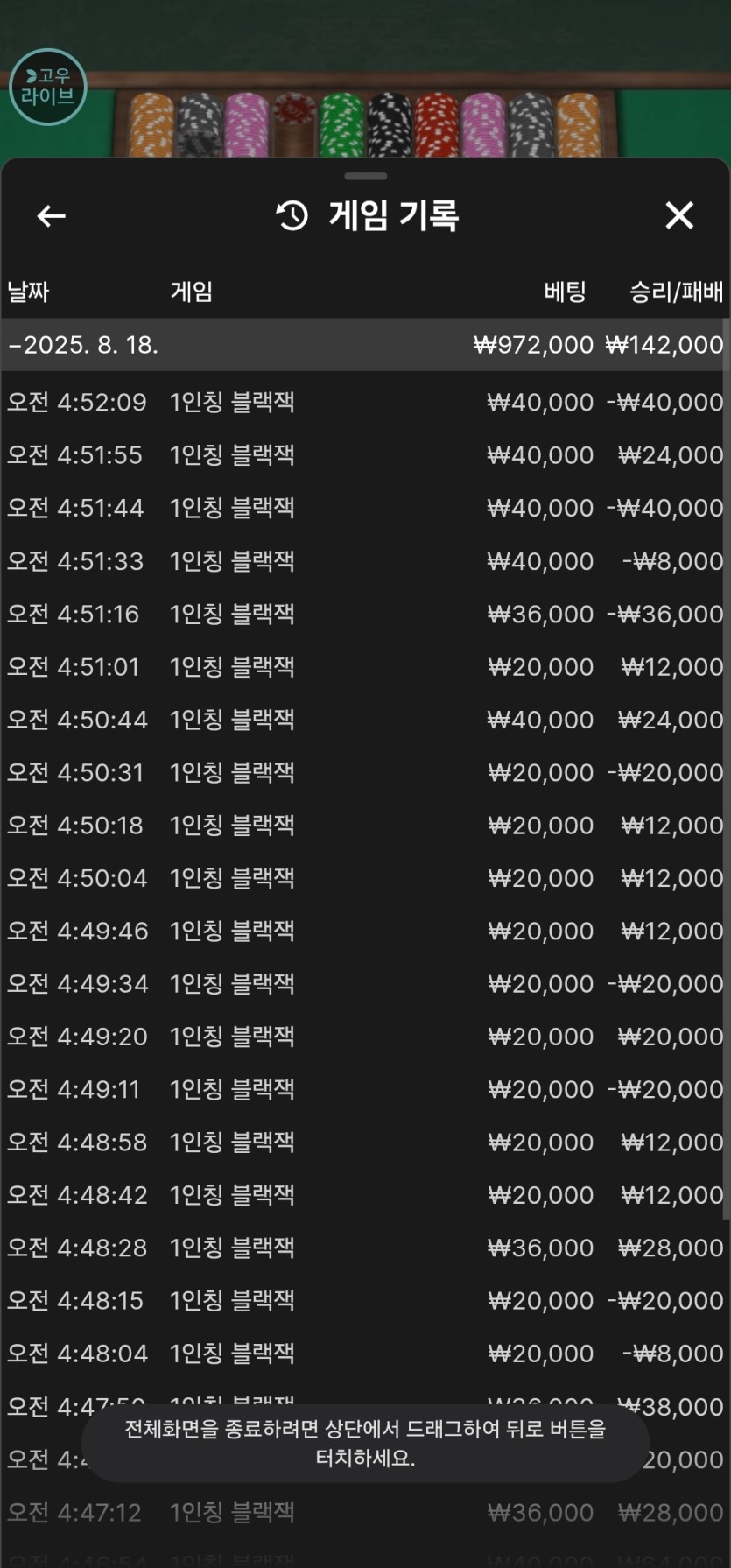Tap the 고우 라이브 badge
Image resolution: width=731 pixels, height=1568 pixels.
pyautogui.click(x=48, y=87)
